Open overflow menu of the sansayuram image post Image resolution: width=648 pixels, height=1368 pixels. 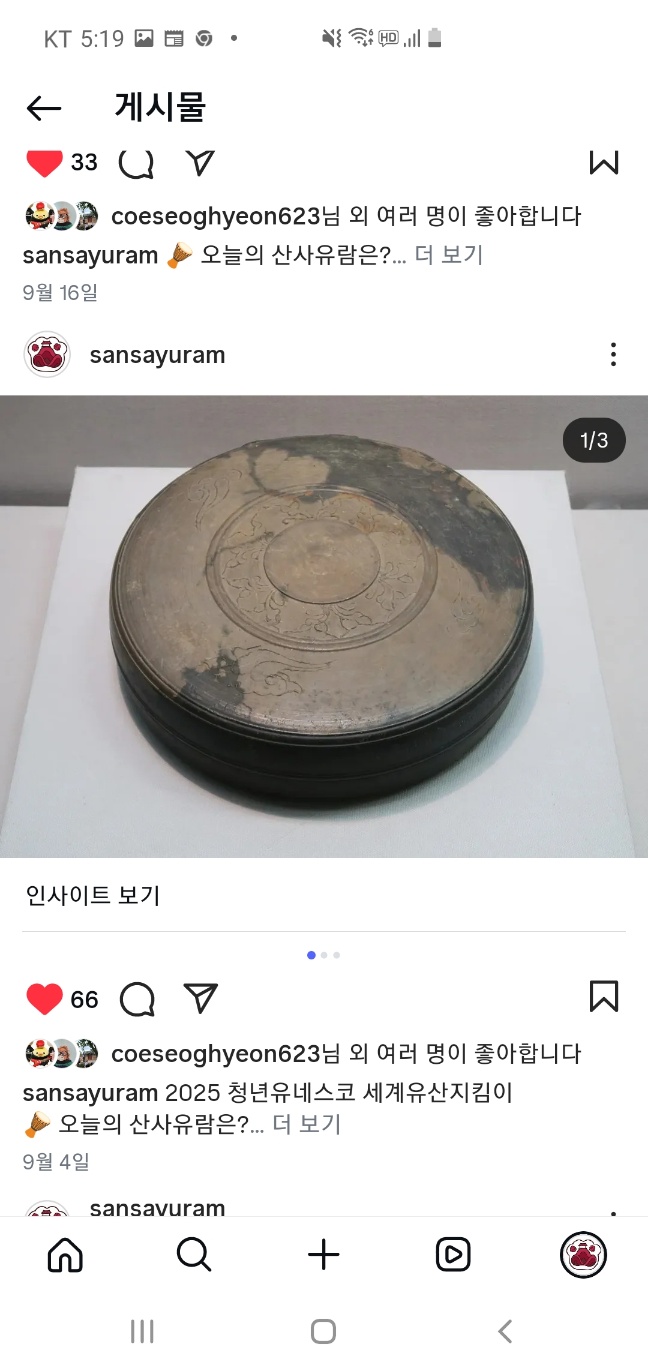[x=612, y=354]
